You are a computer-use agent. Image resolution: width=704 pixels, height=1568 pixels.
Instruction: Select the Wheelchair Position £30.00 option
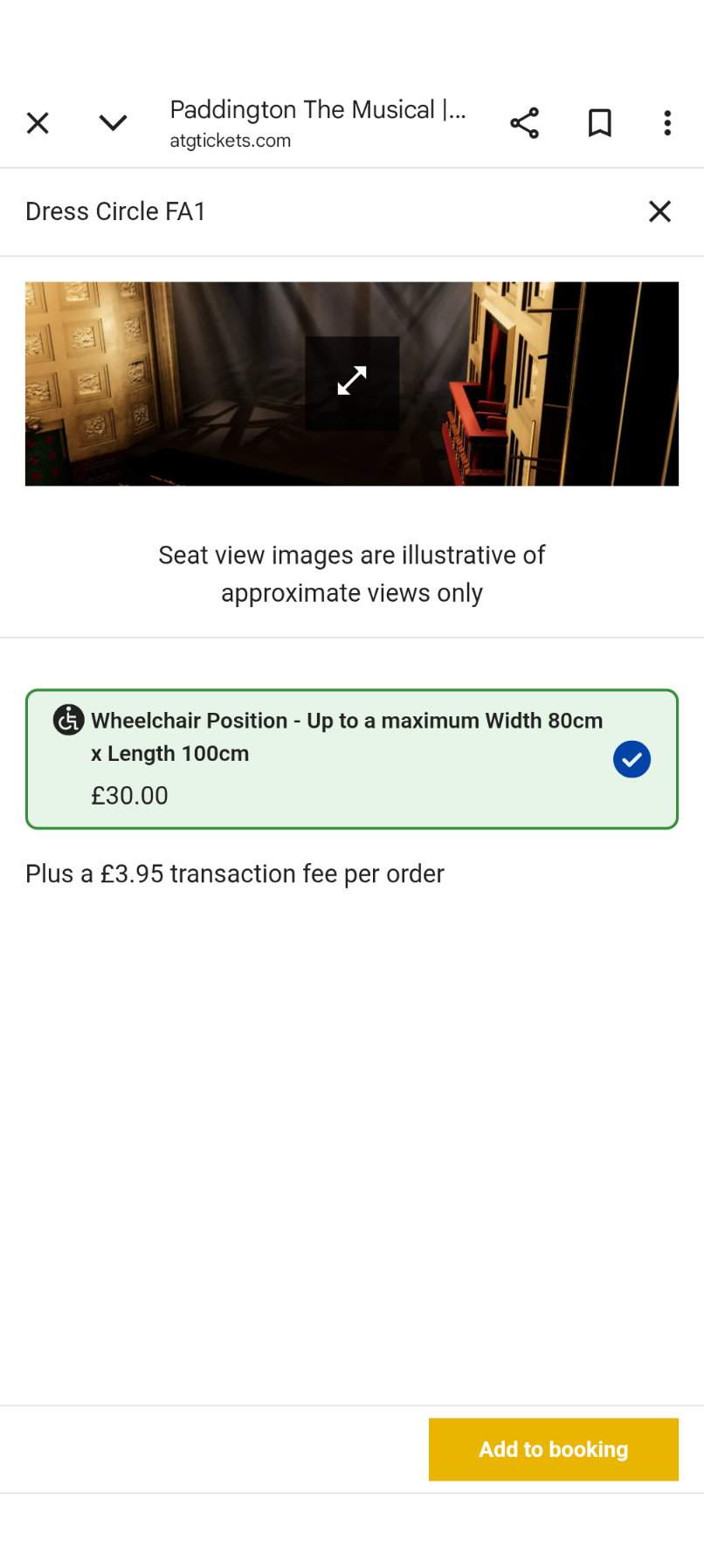coord(352,758)
